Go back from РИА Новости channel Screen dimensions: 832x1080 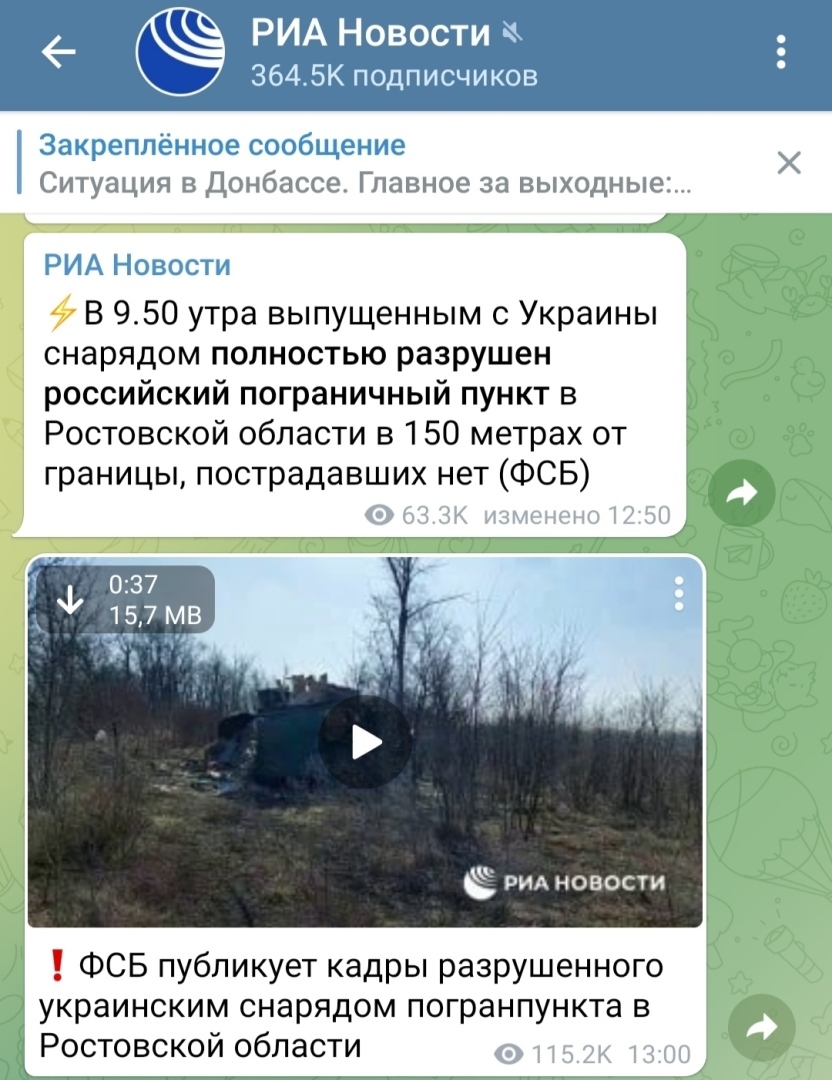click(x=58, y=52)
